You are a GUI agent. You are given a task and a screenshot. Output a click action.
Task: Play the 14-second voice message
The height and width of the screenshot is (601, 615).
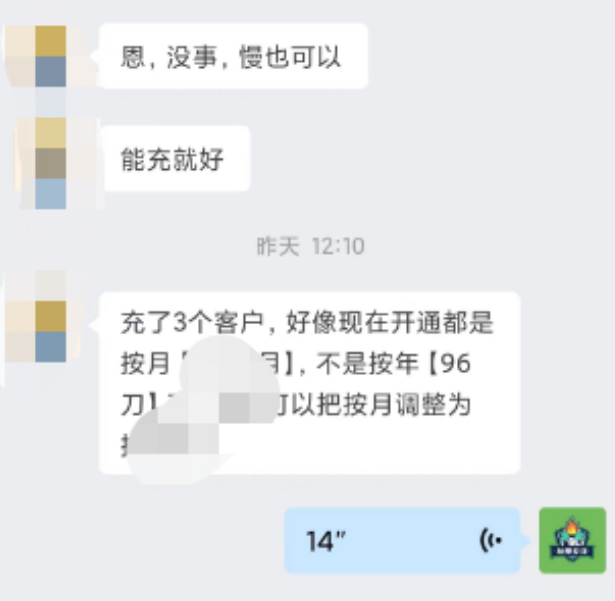tap(402, 541)
